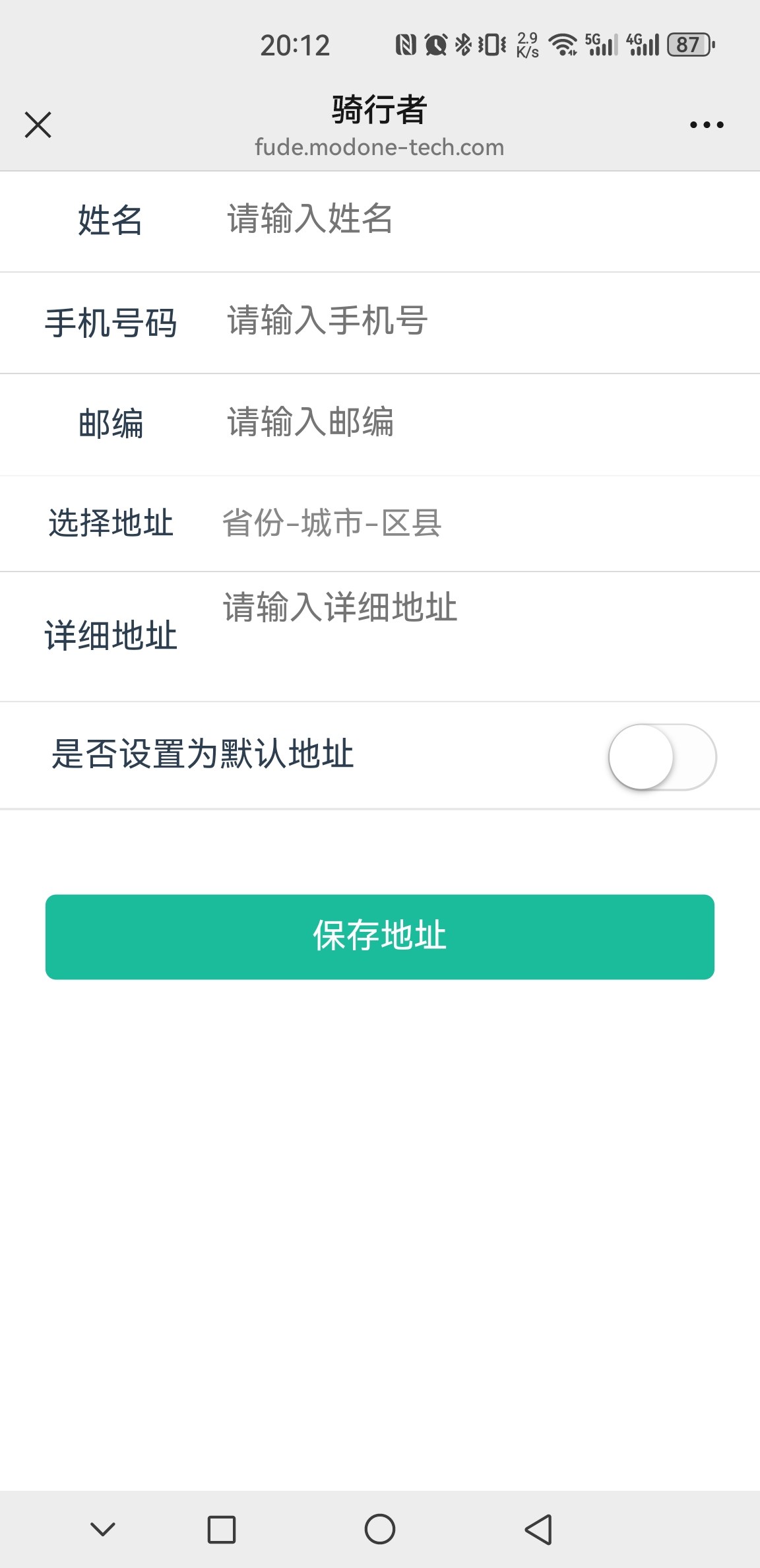Save the address with 保存地址
Screen dimensions: 760x1568
[380, 936]
